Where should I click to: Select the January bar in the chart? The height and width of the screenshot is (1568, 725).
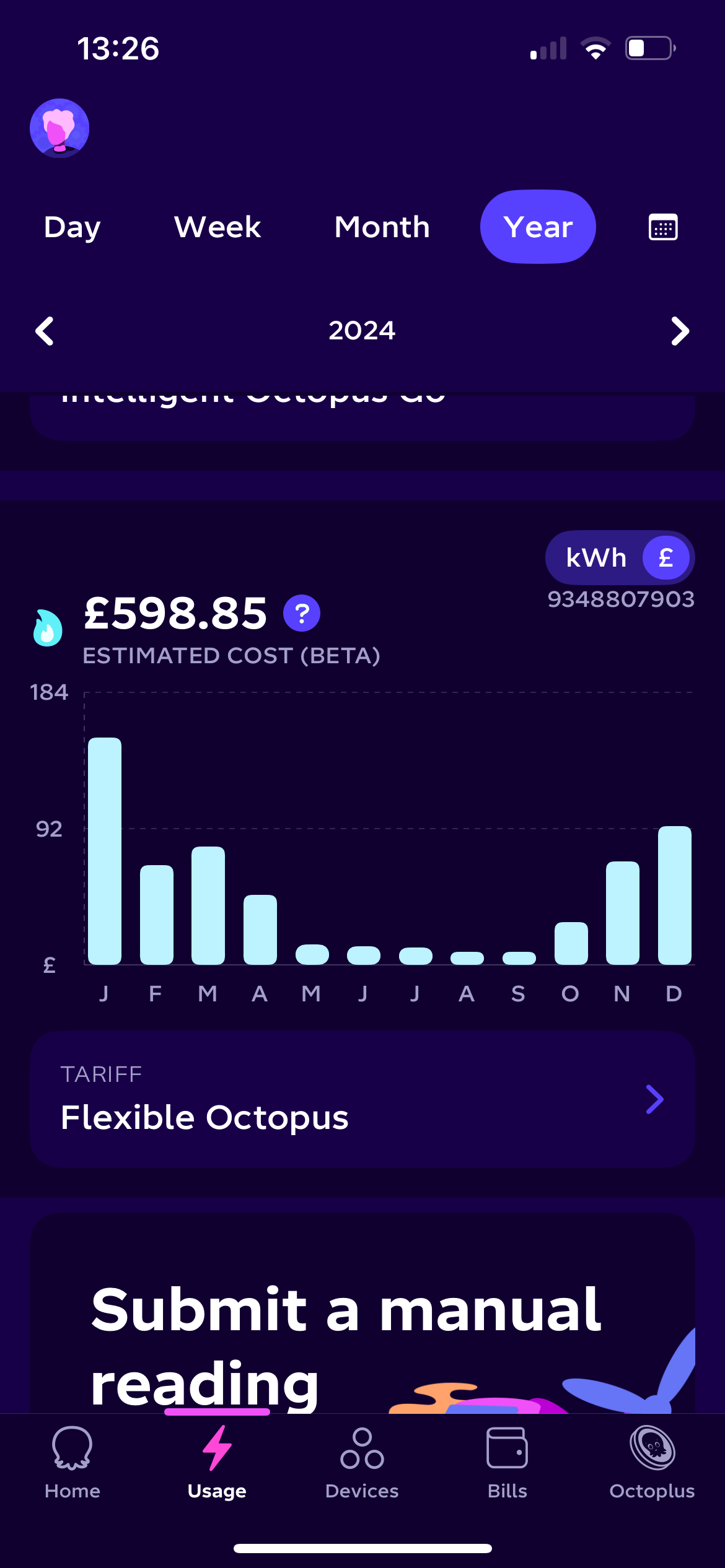[105, 851]
